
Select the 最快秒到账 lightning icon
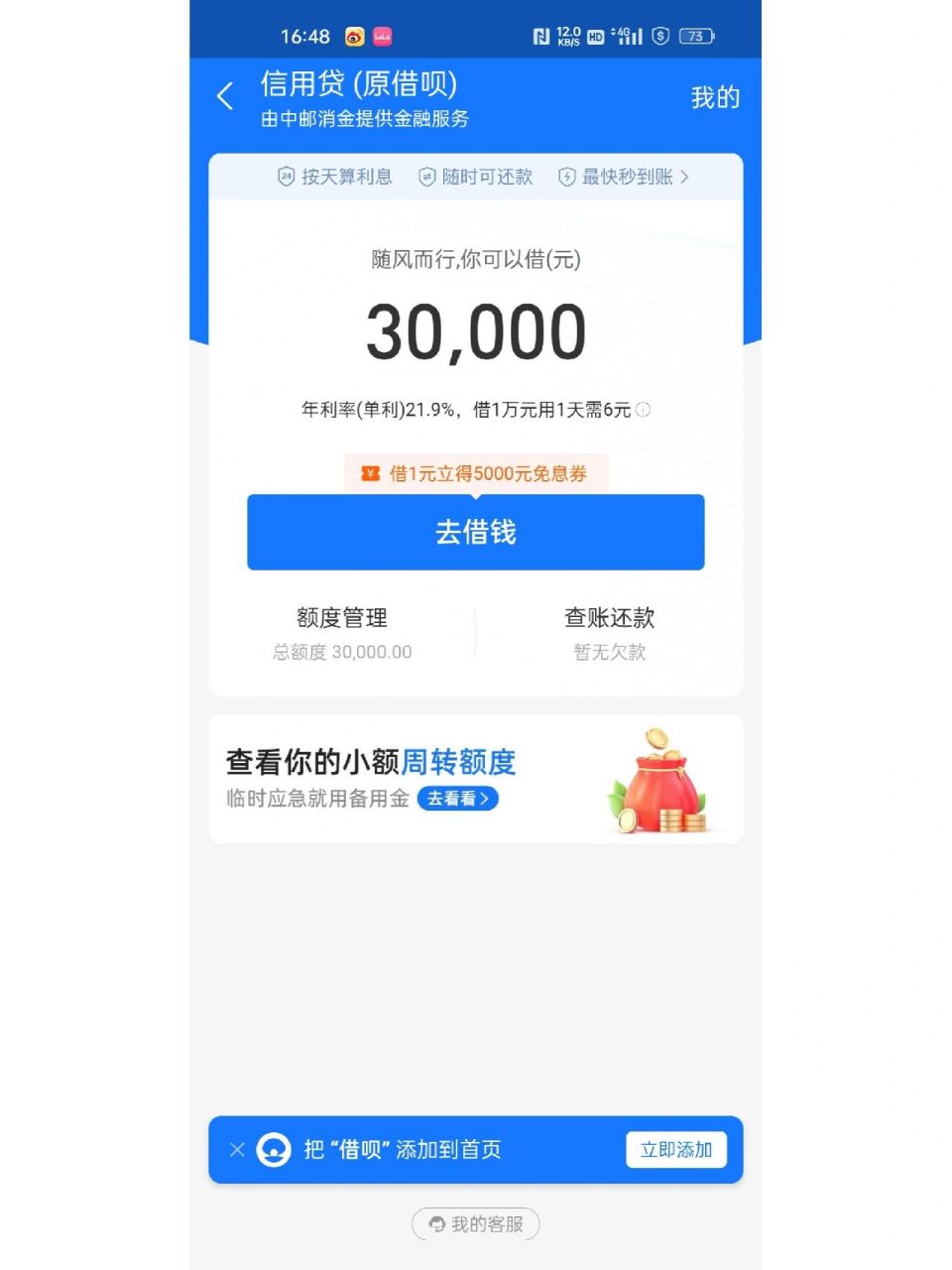565,176
